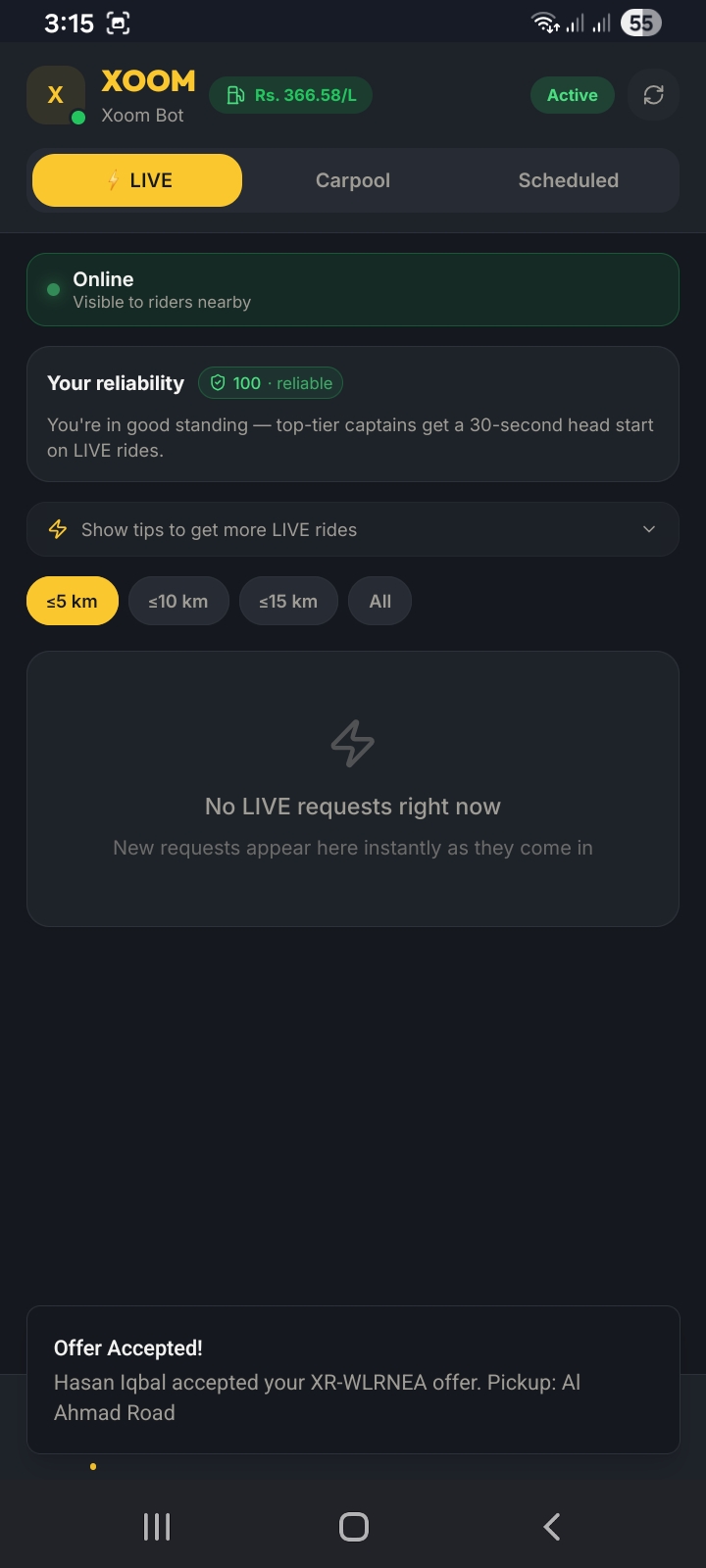Open the Offer Accepted notification from Hasan Iqbal
This screenshot has width=706, height=1568.
click(x=353, y=1380)
